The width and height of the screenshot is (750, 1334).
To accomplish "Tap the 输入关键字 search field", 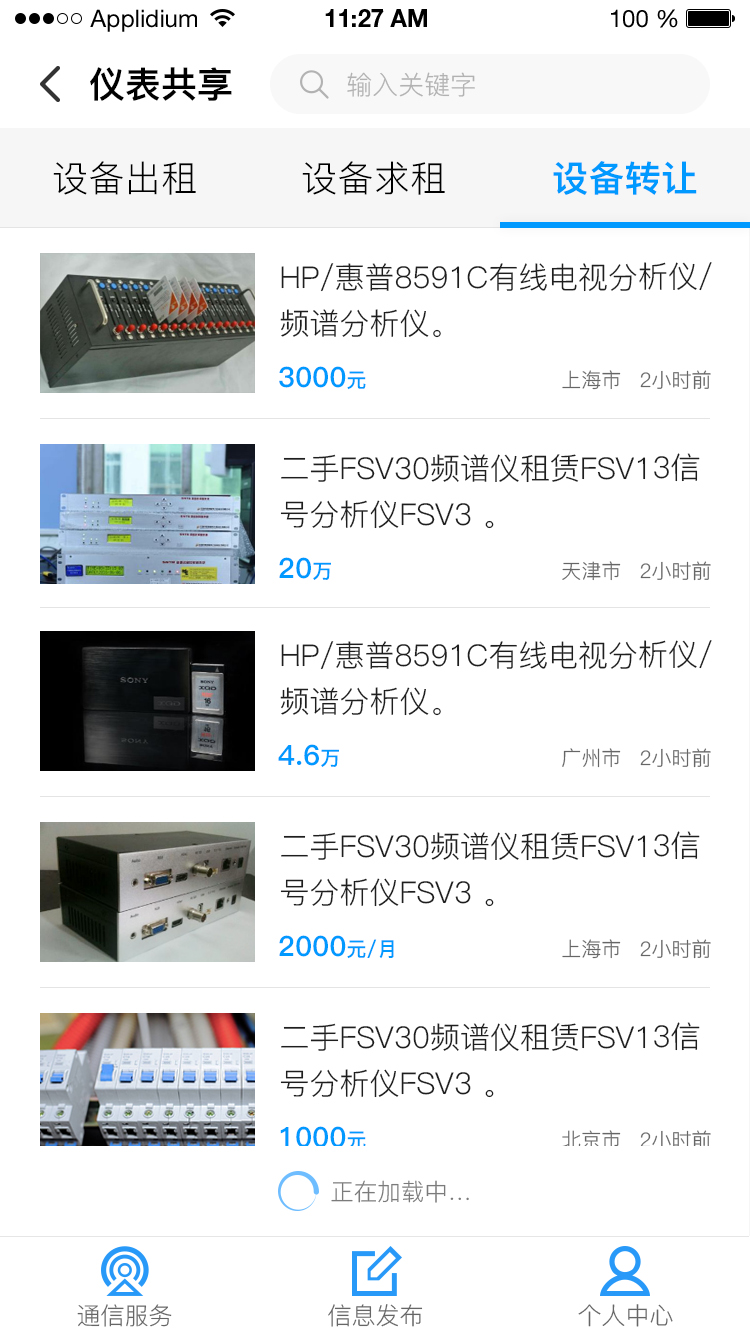I will click(489, 85).
